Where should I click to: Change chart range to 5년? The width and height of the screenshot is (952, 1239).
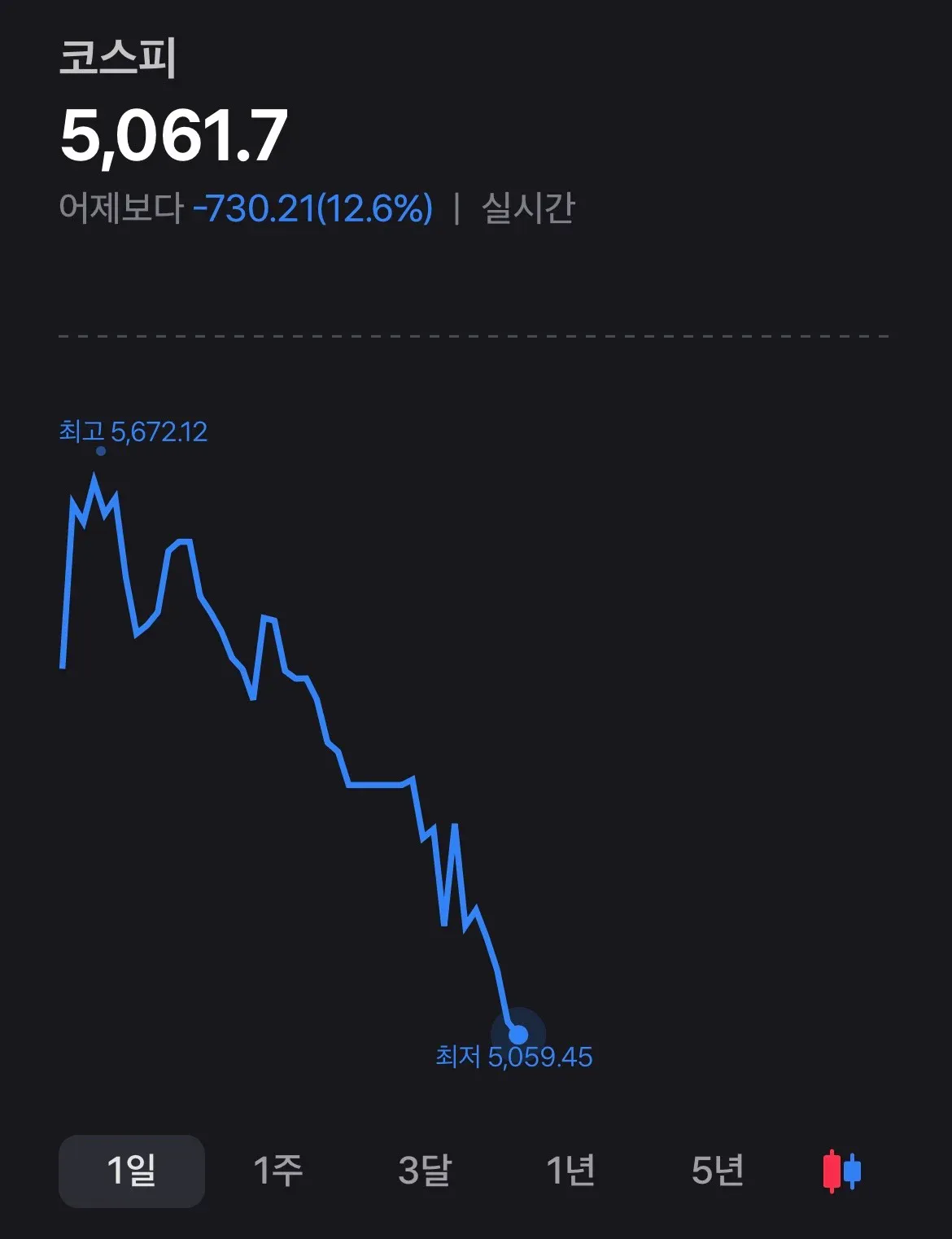coord(717,1171)
